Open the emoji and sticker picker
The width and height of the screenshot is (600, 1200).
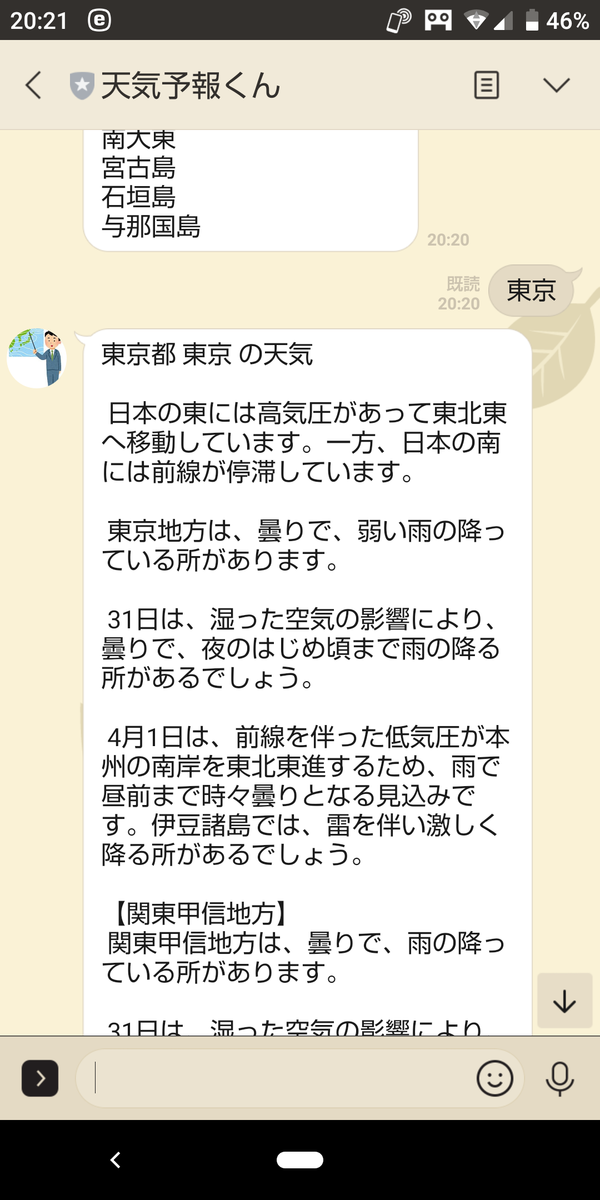coord(494,1078)
